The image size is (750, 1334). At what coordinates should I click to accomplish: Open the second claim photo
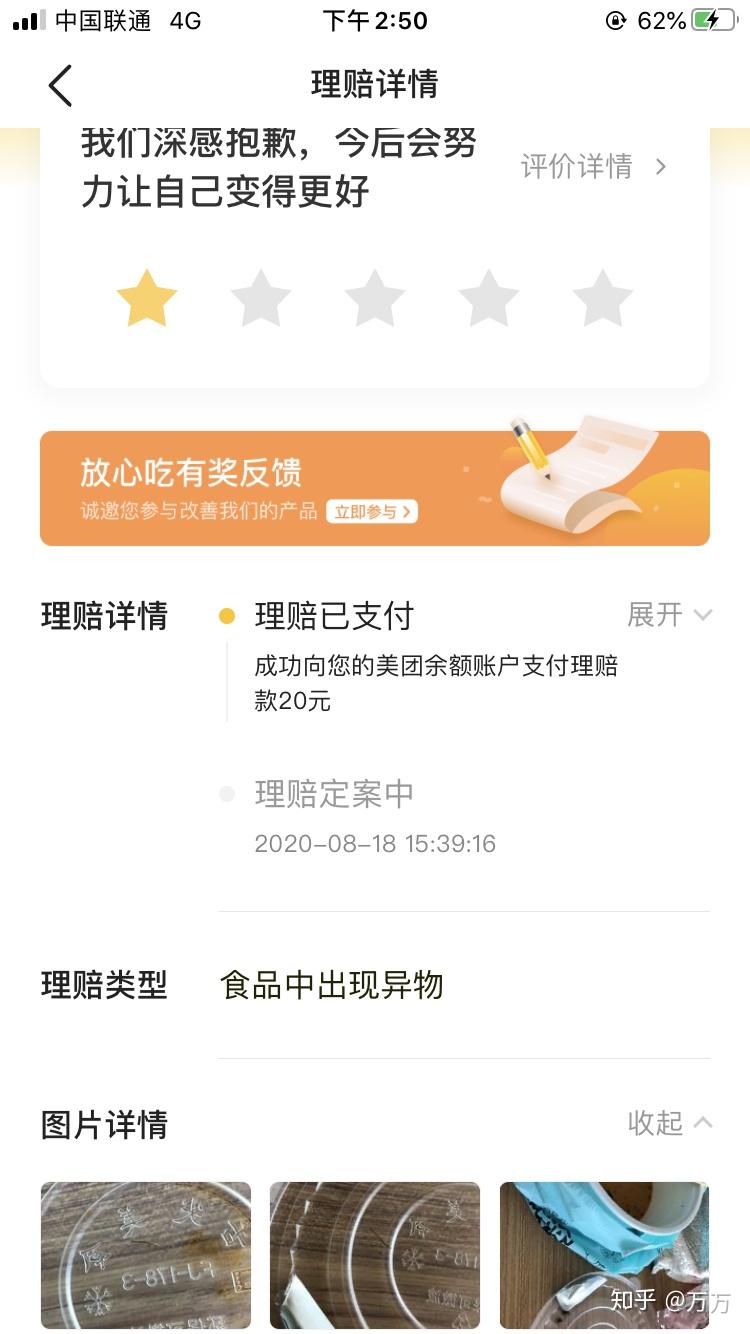click(x=375, y=1255)
